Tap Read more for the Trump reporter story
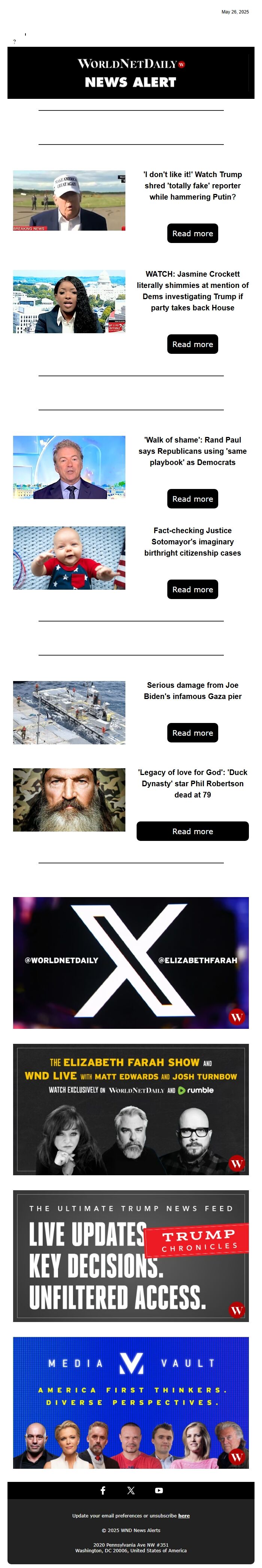This screenshot has height=1568, width=262. coord(192,233)
